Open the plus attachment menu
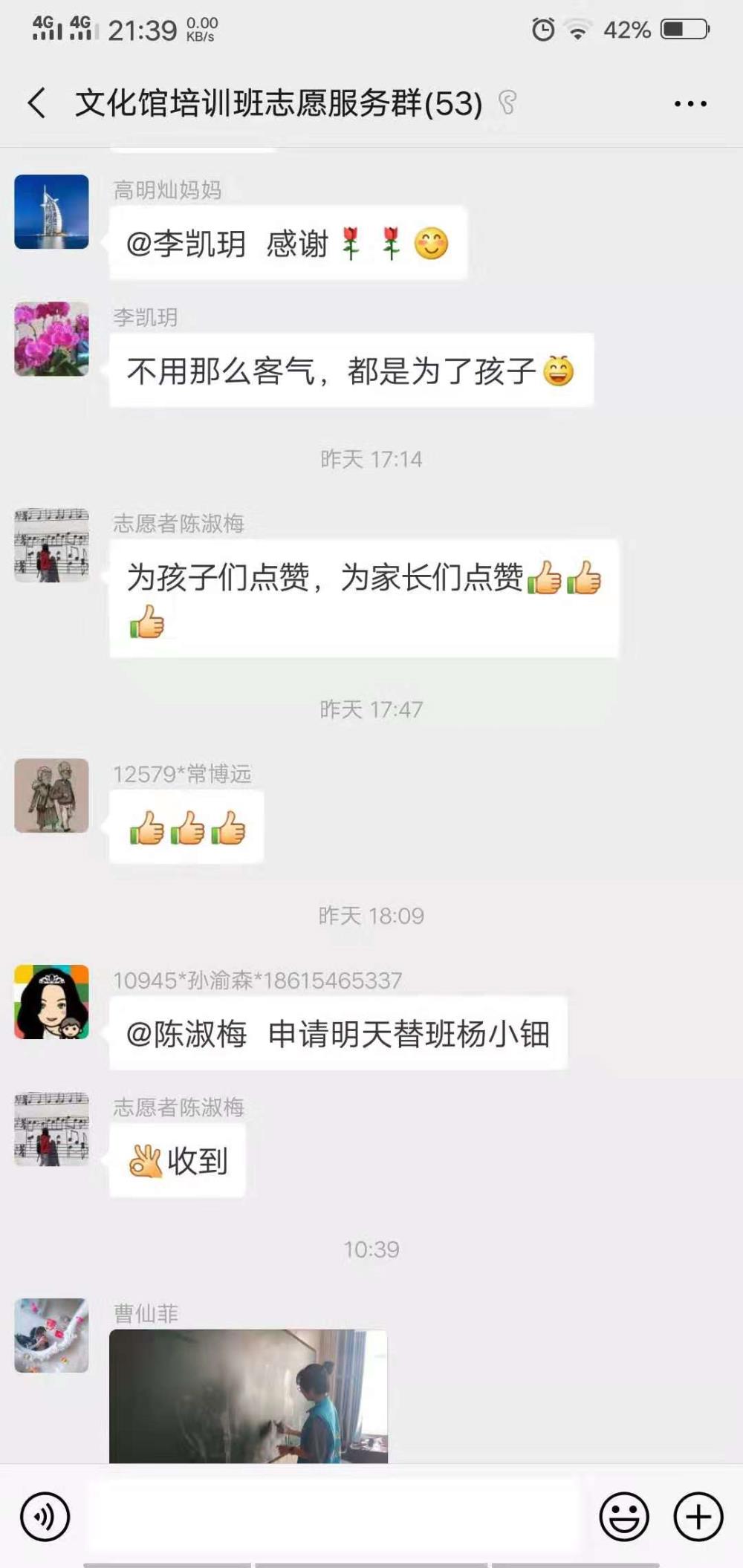 [x=698, y=1517]
